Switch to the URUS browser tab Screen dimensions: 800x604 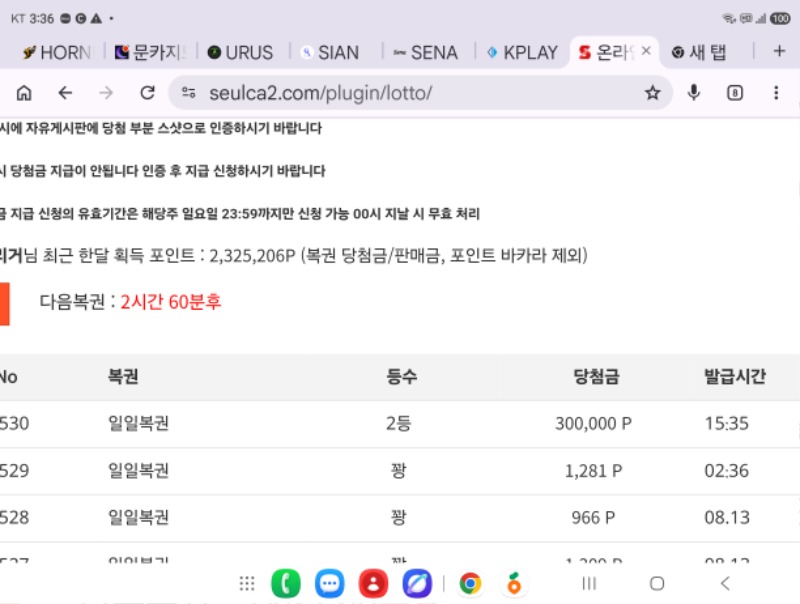tap(240, 53)
